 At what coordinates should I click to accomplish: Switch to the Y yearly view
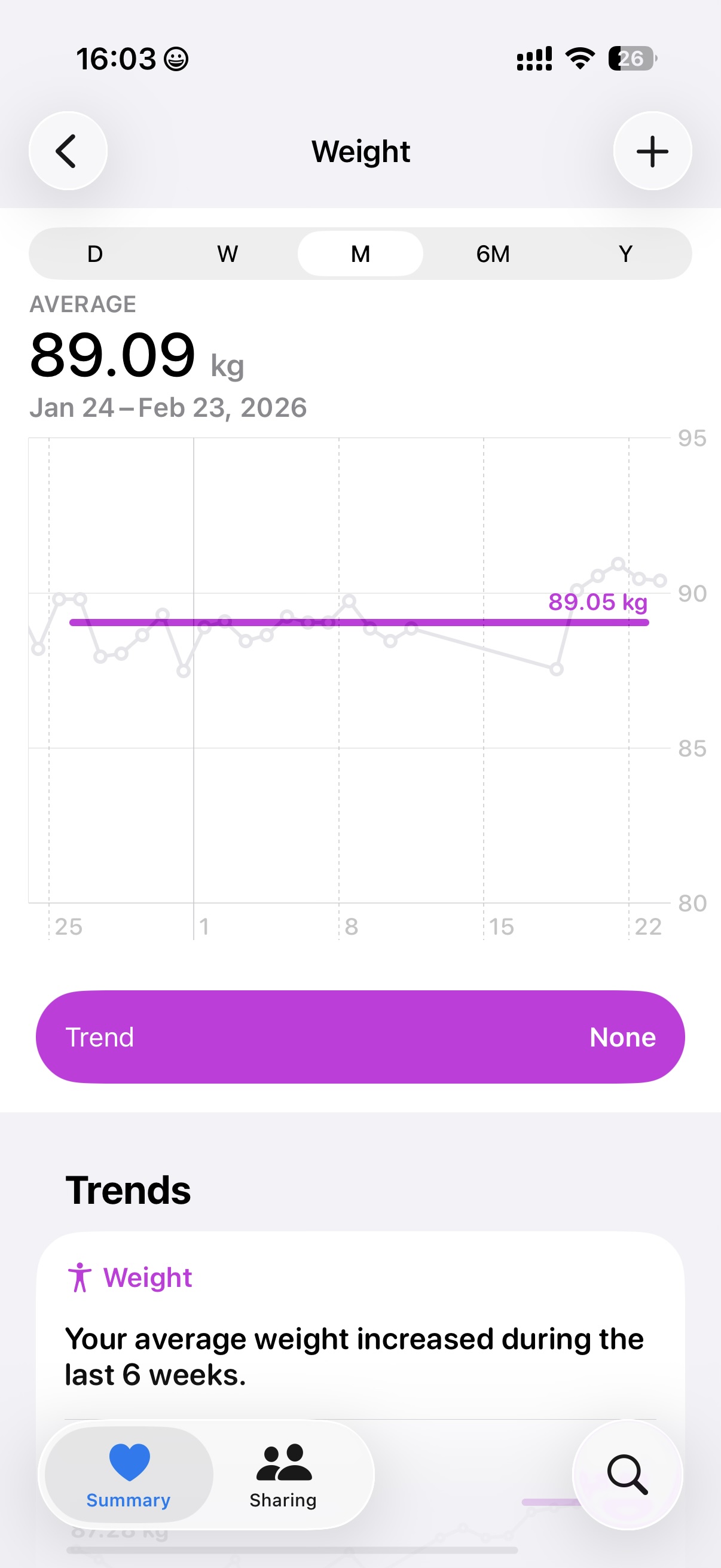click(625, 254)
